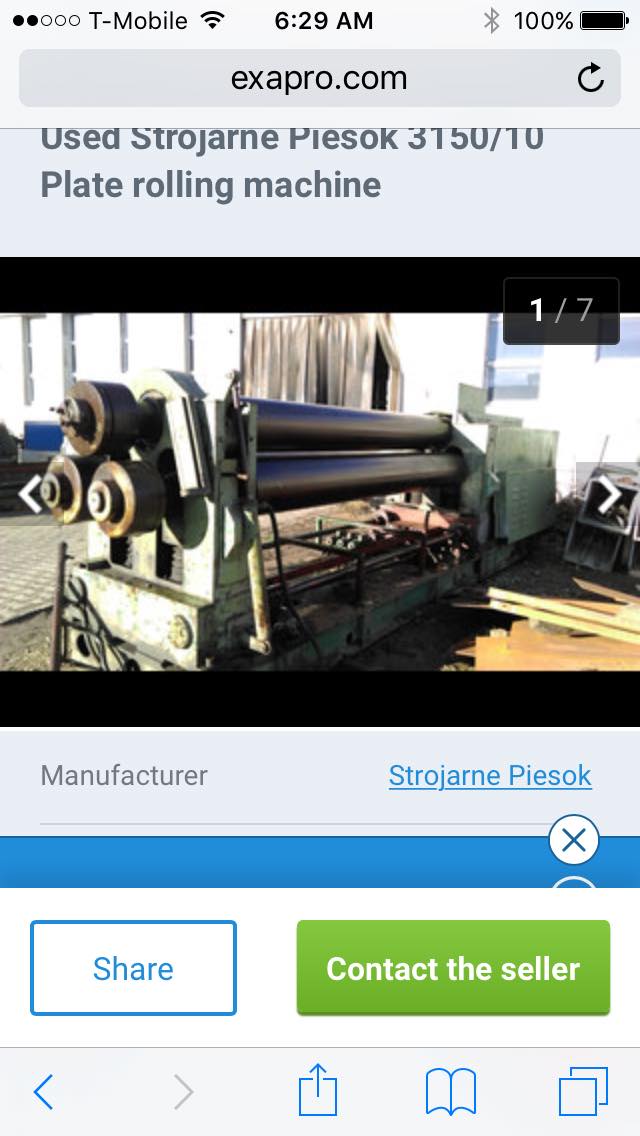Open Safari bookmarks
The image size is (640, 1136).
click(451, 1092)
